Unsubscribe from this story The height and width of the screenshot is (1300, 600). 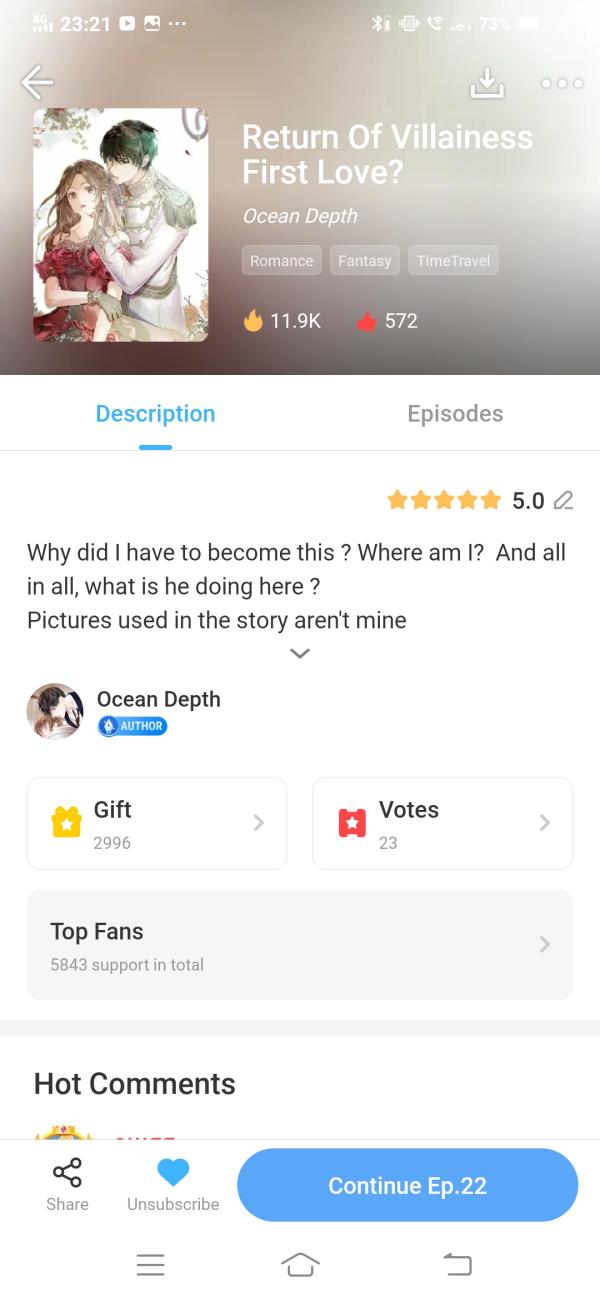click(173, 1185)
